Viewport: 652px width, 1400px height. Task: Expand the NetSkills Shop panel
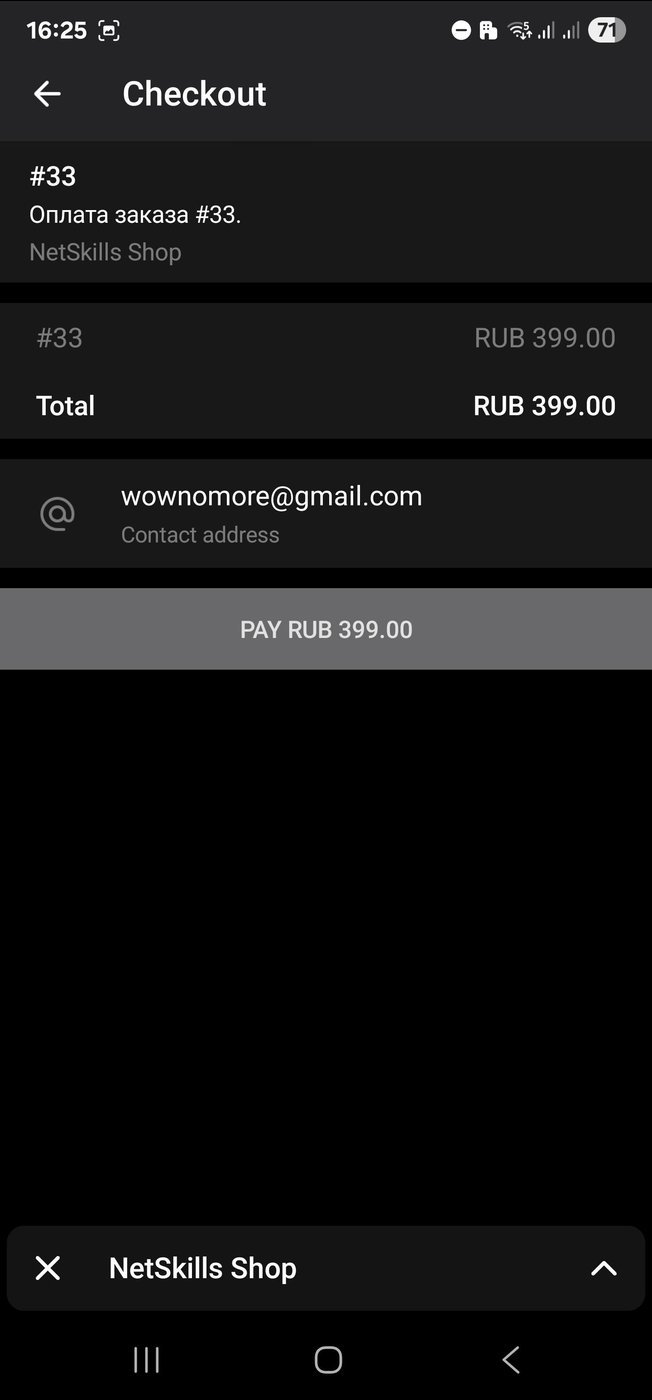[603, 1268]
